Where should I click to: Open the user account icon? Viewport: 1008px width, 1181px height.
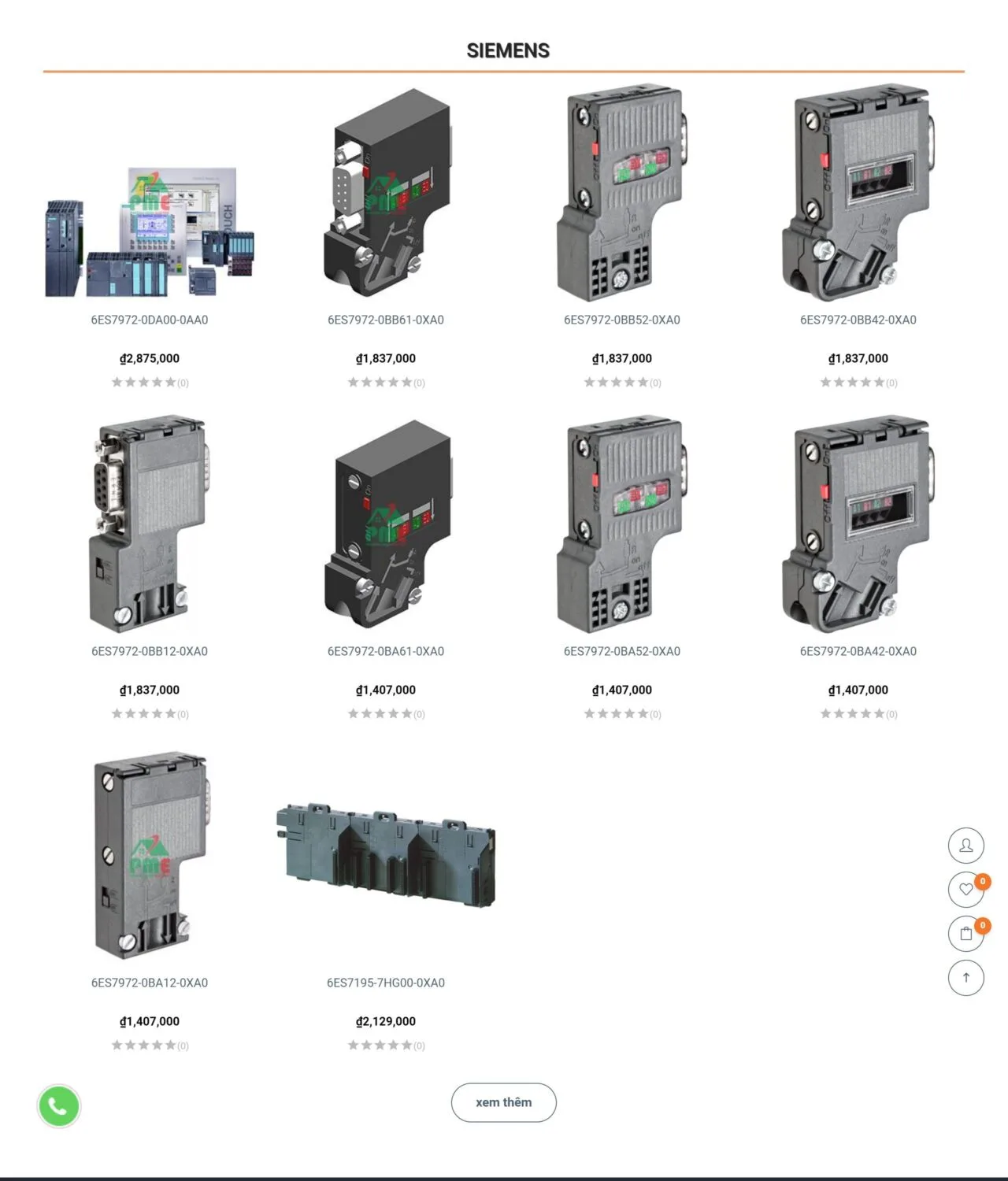point(966,846)
